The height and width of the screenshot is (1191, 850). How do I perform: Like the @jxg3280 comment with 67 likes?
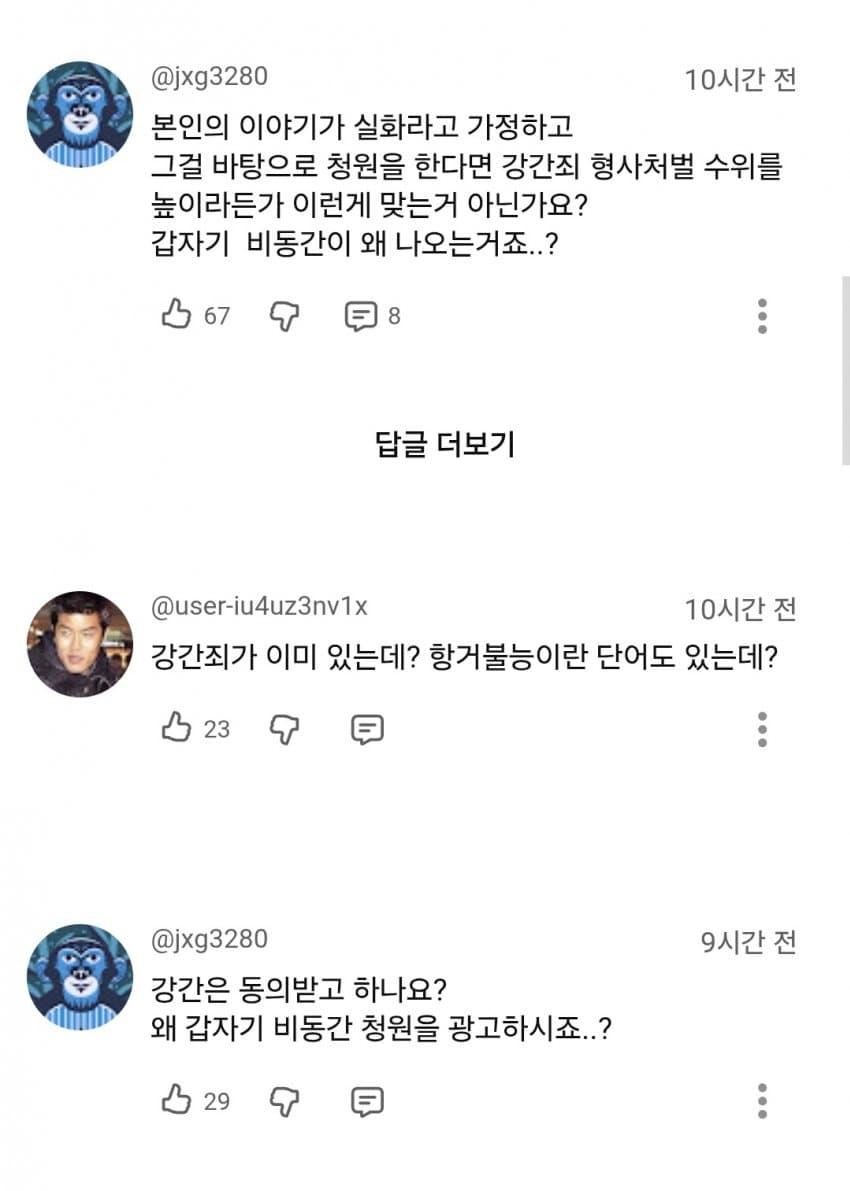pos(177,316)
